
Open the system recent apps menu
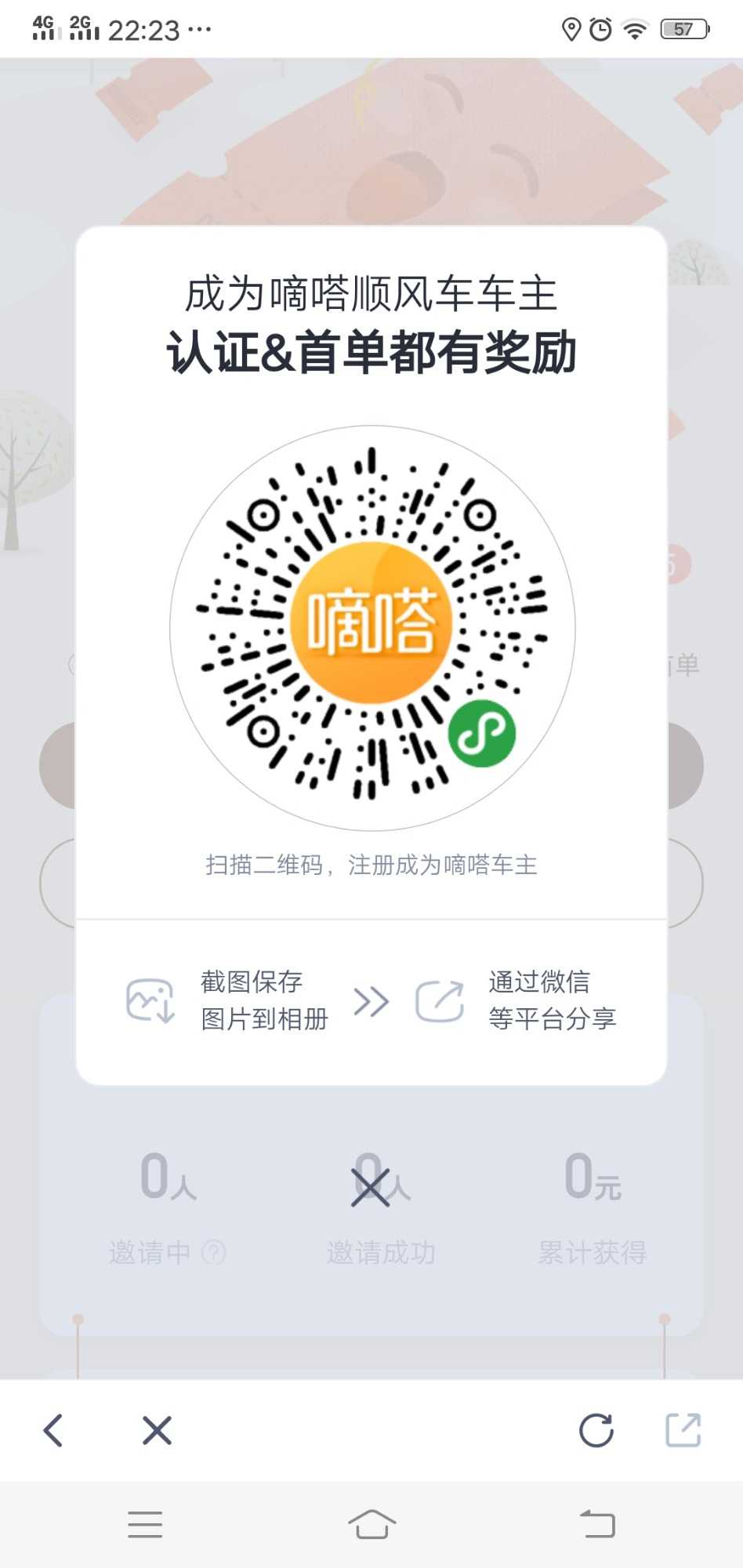pyautogui.click(x=145, y=1525)
